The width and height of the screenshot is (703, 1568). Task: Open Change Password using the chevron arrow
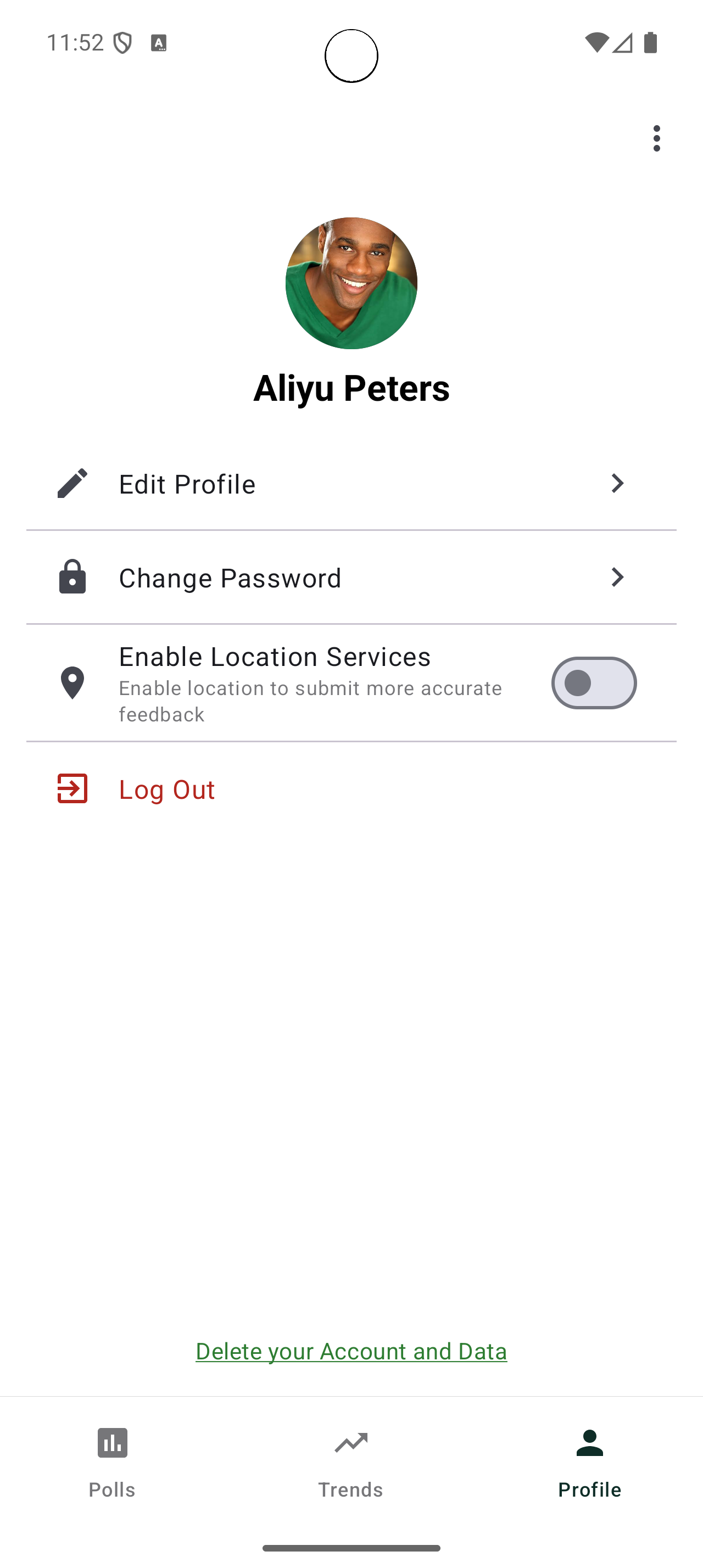click(x=617, y=577)
